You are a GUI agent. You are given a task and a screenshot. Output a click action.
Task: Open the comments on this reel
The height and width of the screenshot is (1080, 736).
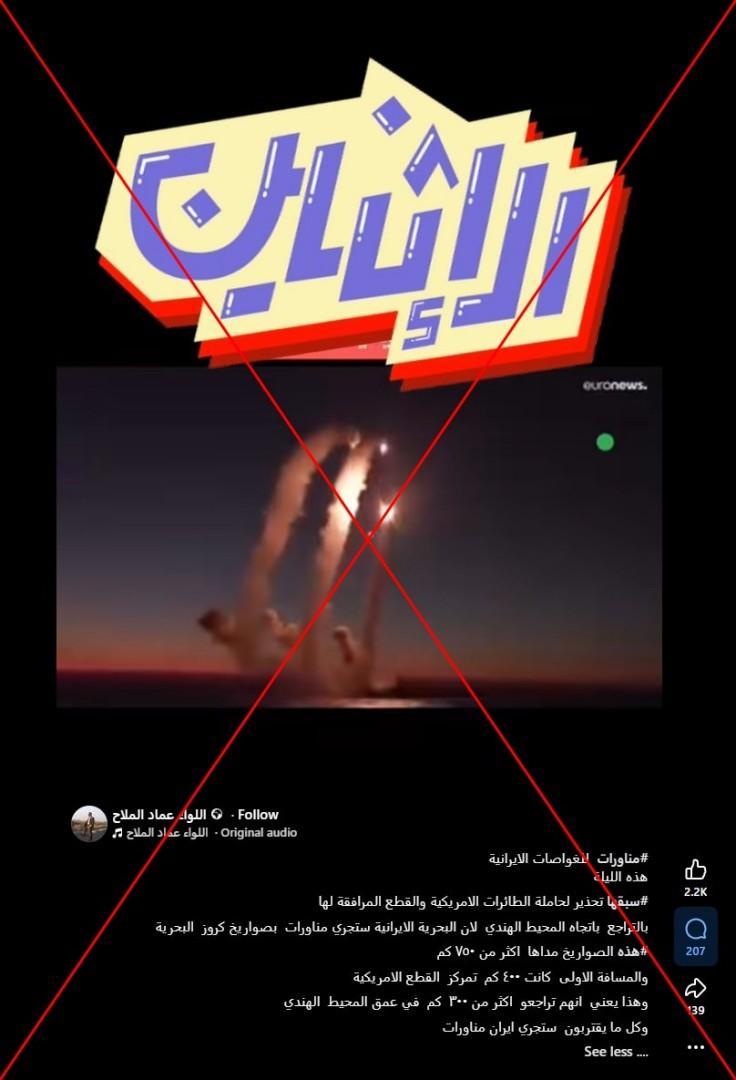coord(696,929)
